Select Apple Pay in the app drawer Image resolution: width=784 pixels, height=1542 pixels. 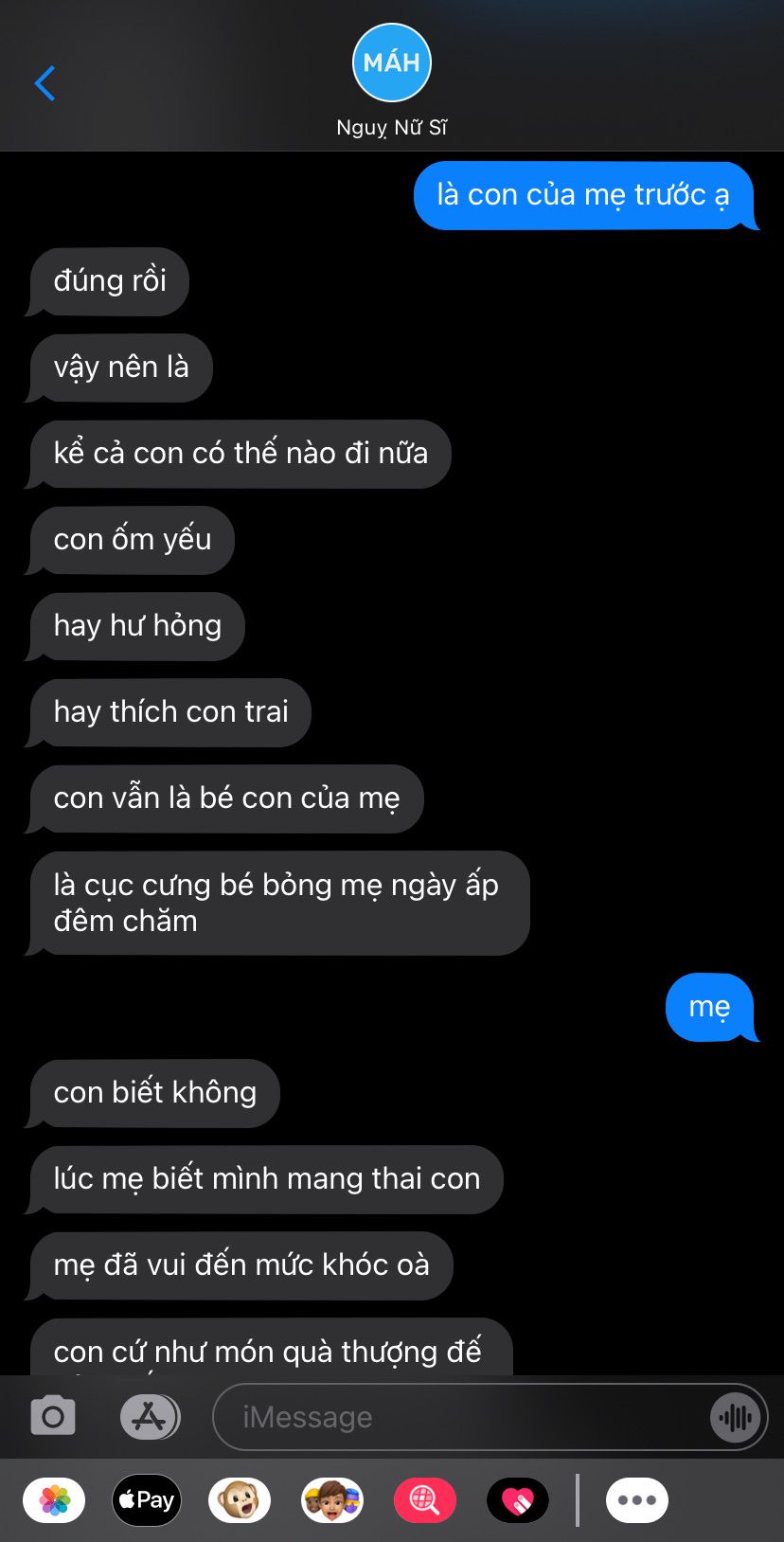point(147,1500)
